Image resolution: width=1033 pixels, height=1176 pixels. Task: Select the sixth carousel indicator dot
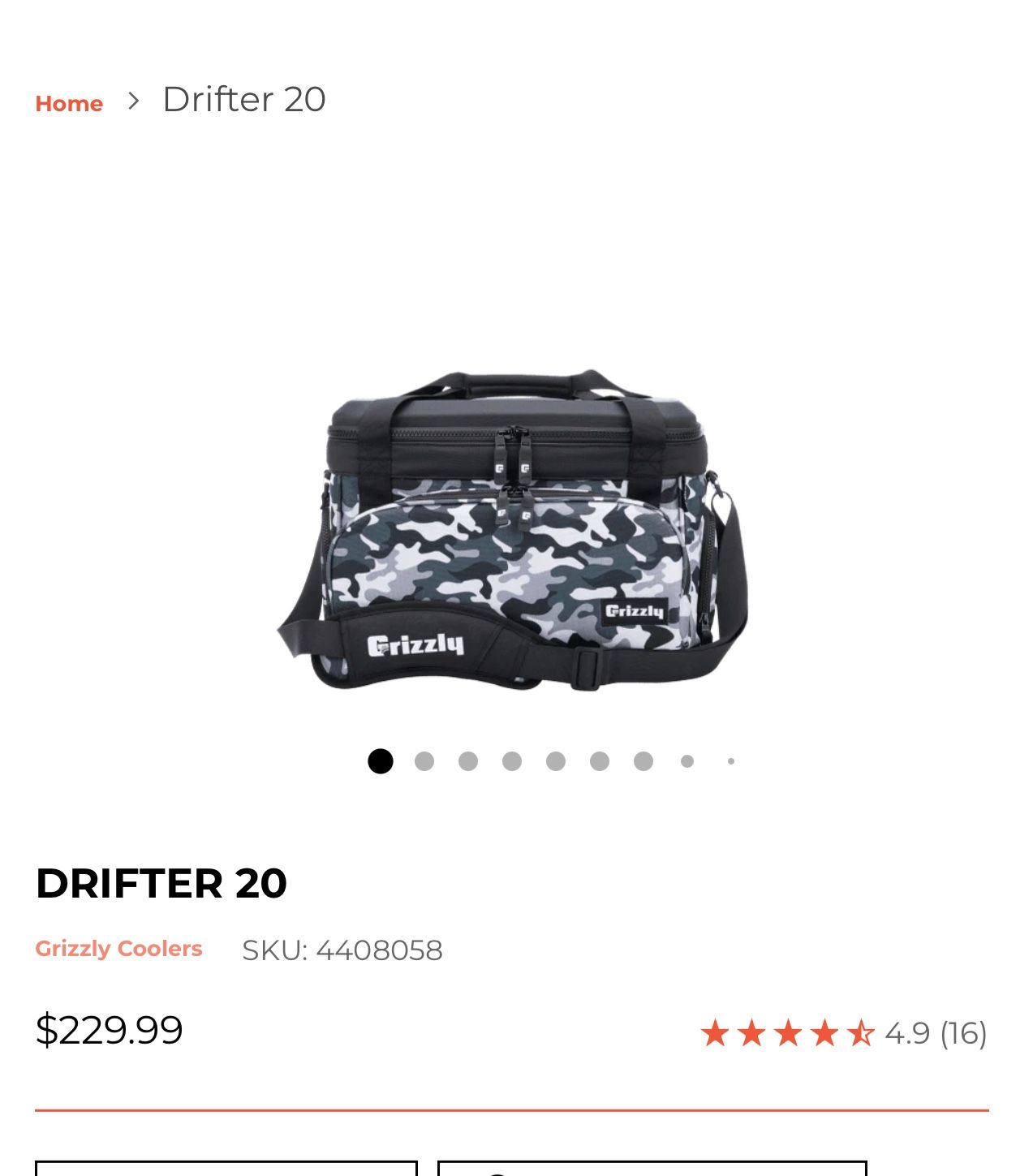[600, 760]
